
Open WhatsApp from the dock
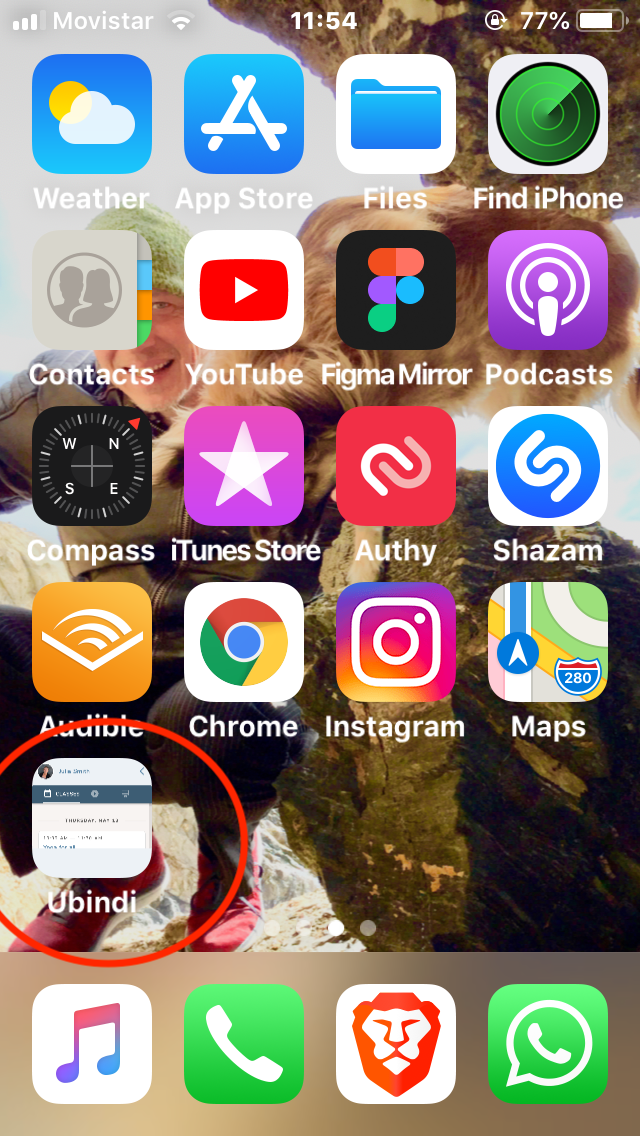coord(548,1044)
